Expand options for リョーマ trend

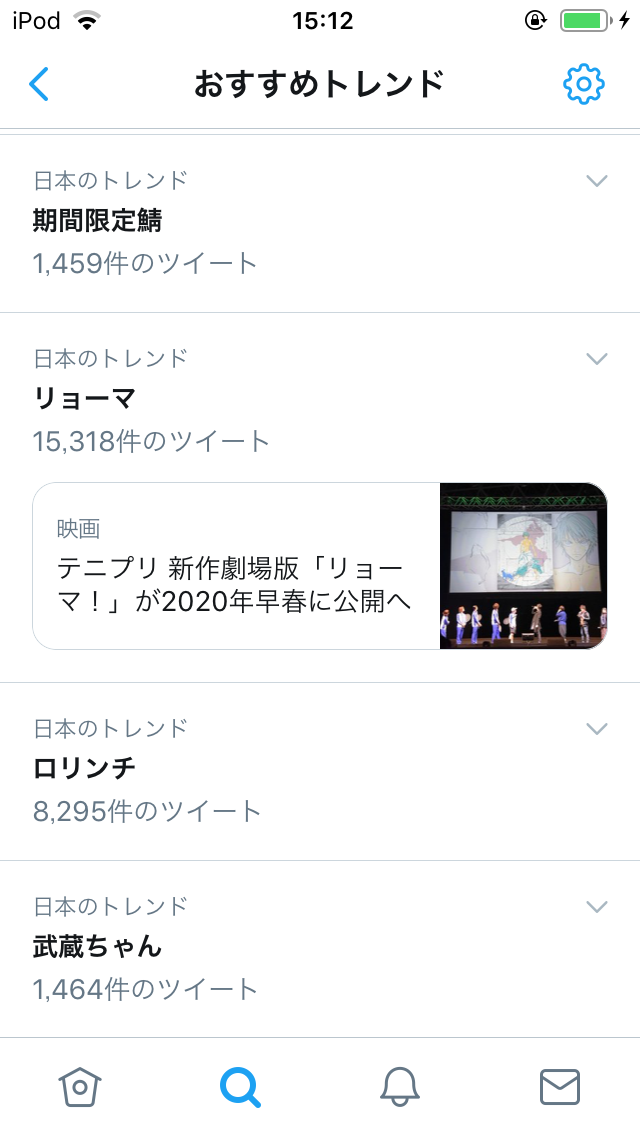[597, 359]
